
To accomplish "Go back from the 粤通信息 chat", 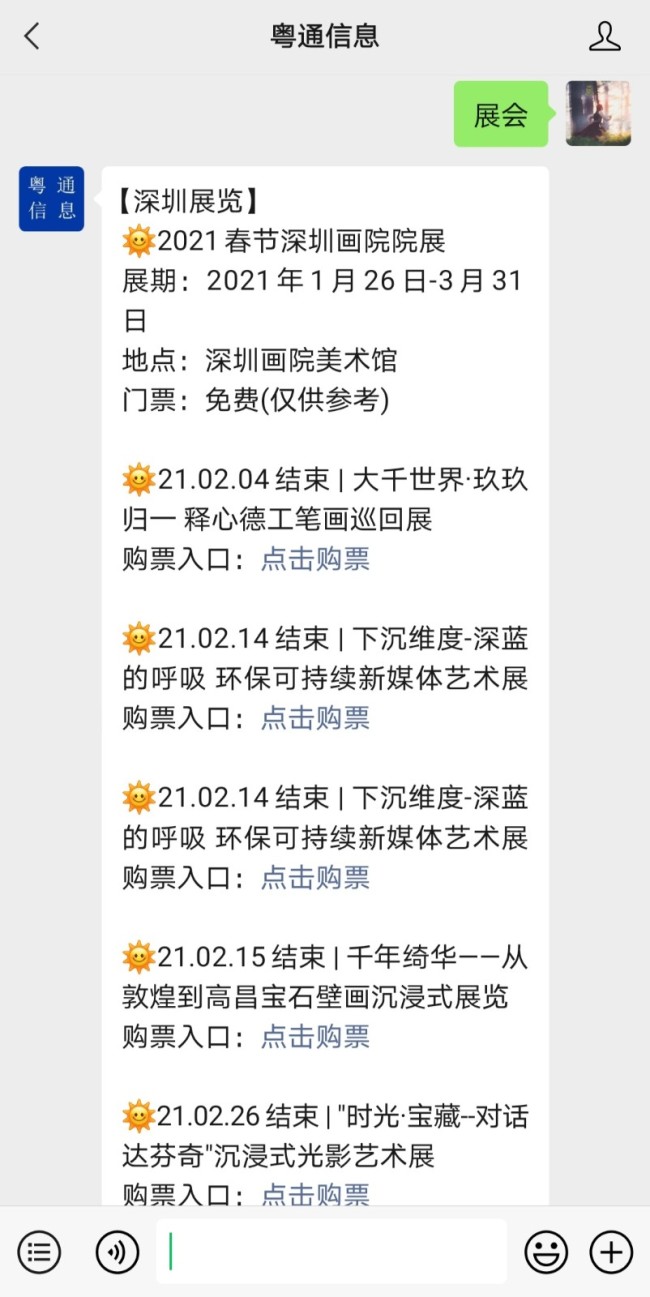I will pyautogui.click(x=32, y=37).
